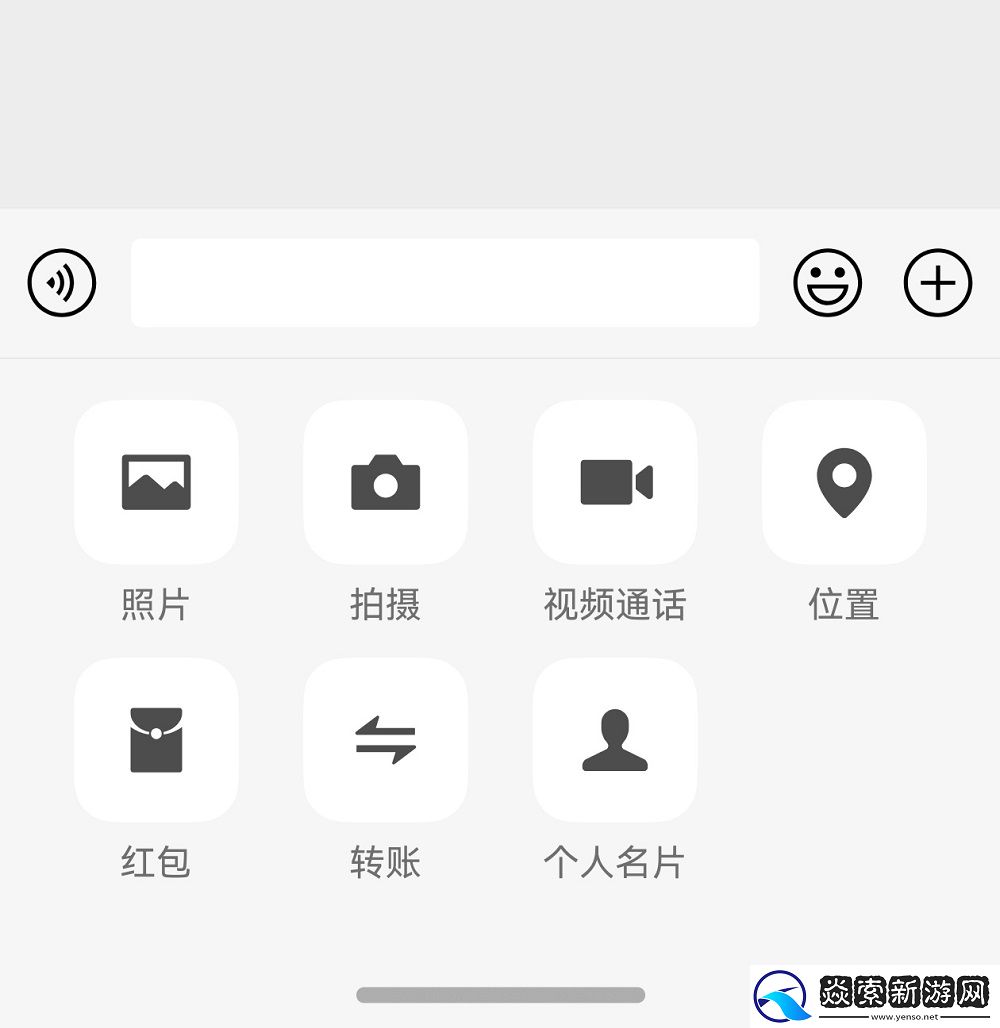
Task: Tap the person silhouette on the name card tile
Action: click(615, 738)
